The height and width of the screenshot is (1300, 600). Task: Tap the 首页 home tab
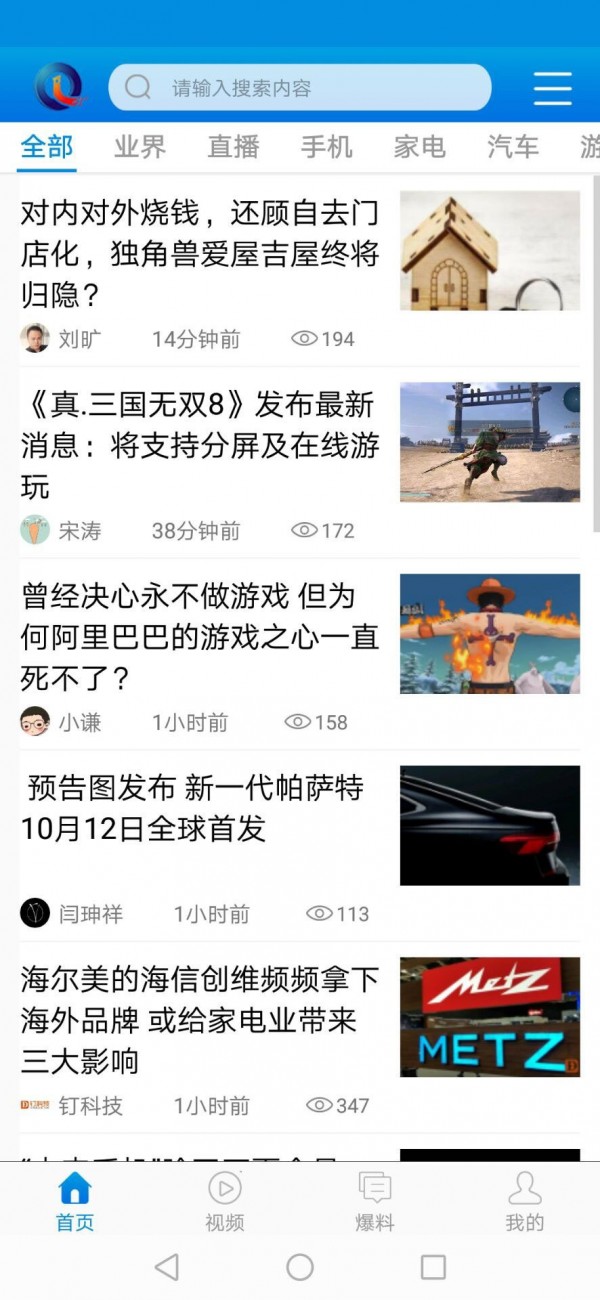coord(75,1201)
